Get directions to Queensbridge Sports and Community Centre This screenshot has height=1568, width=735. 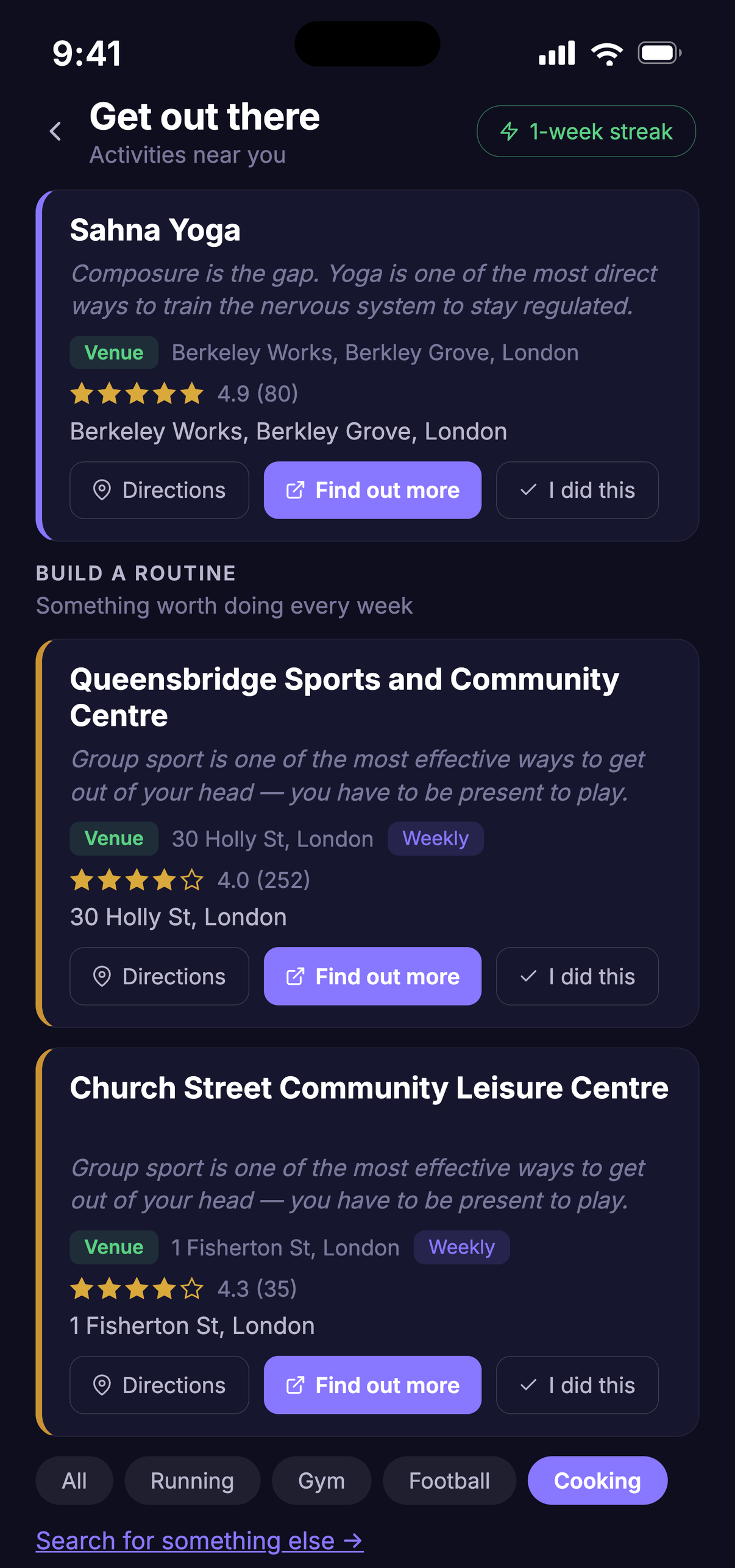point(159,976)
